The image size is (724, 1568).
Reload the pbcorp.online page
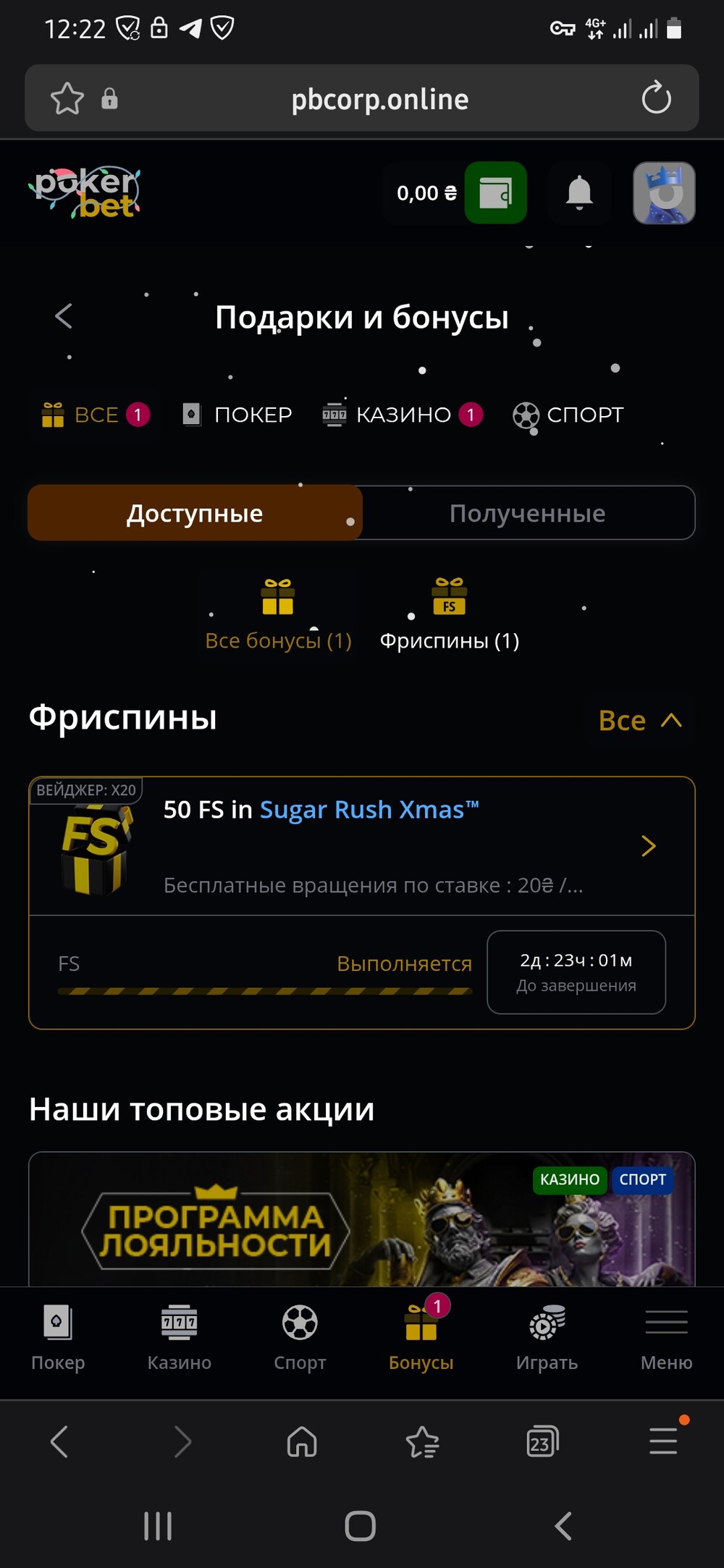click(656, 98)
